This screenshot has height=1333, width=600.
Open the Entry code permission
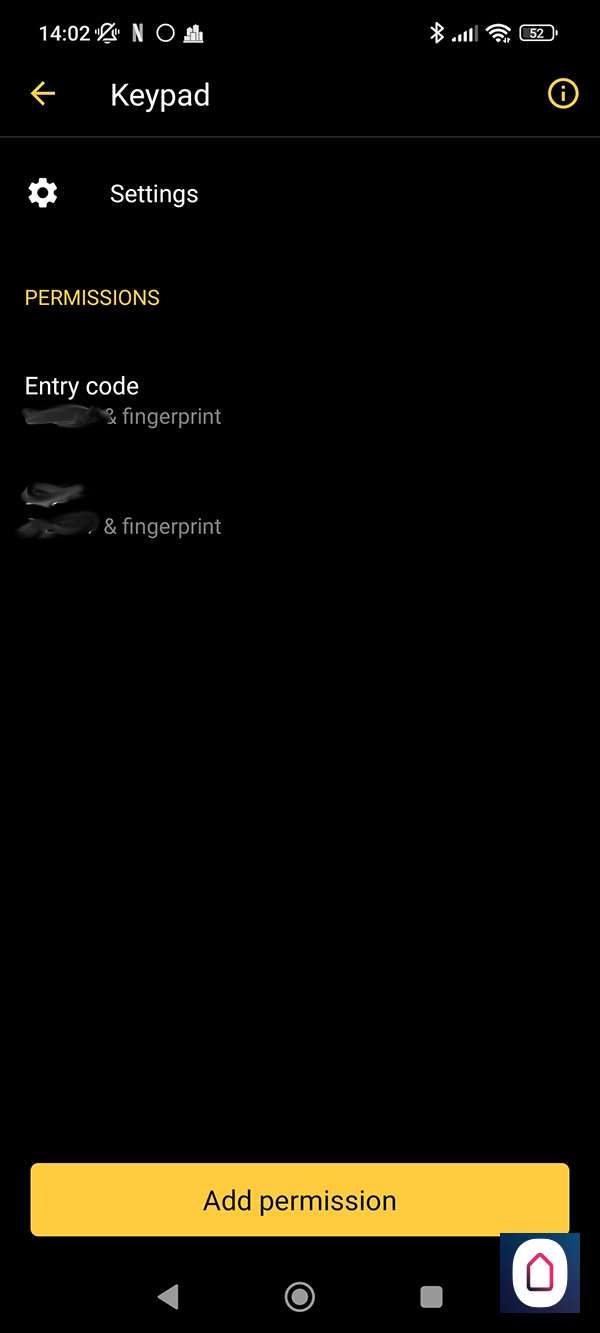tap(123, 400)
